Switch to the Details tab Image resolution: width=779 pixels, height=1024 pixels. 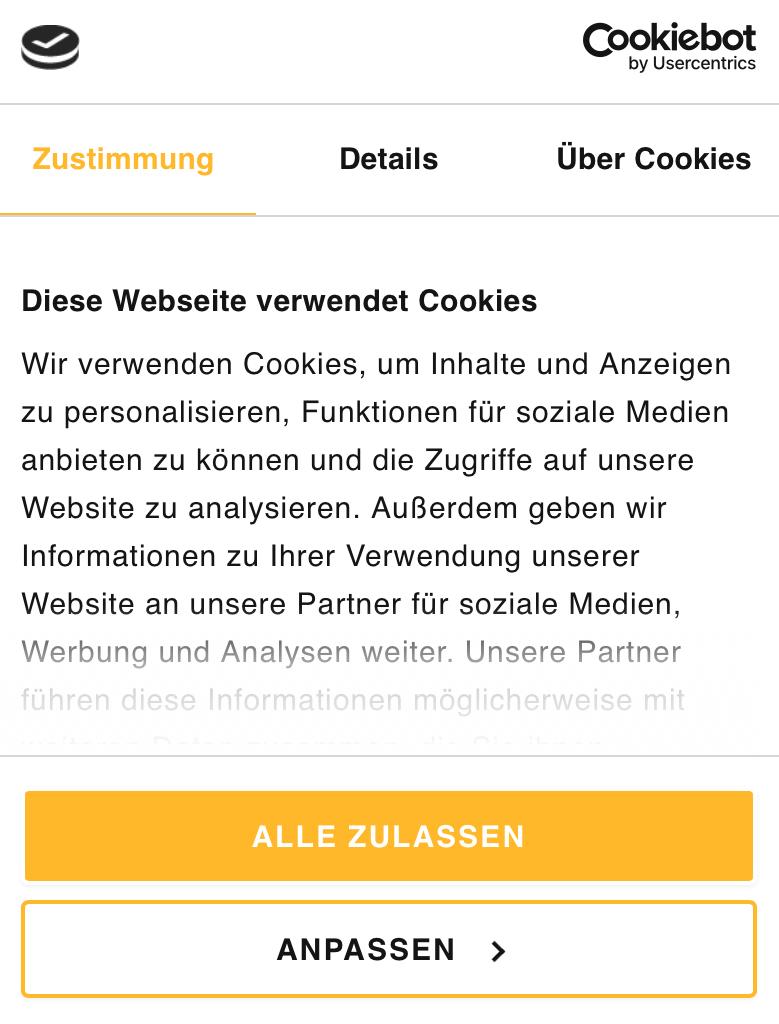tap(388, 159)
